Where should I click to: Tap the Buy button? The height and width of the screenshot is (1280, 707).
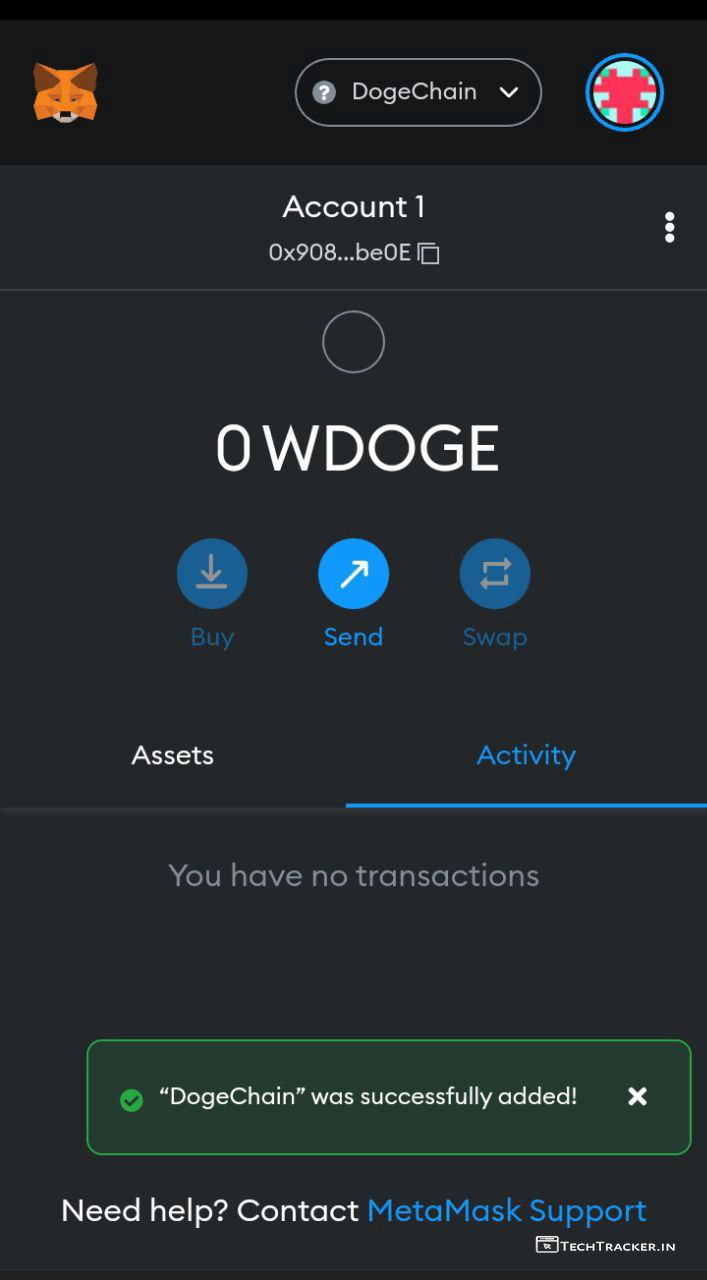(212, 574)
